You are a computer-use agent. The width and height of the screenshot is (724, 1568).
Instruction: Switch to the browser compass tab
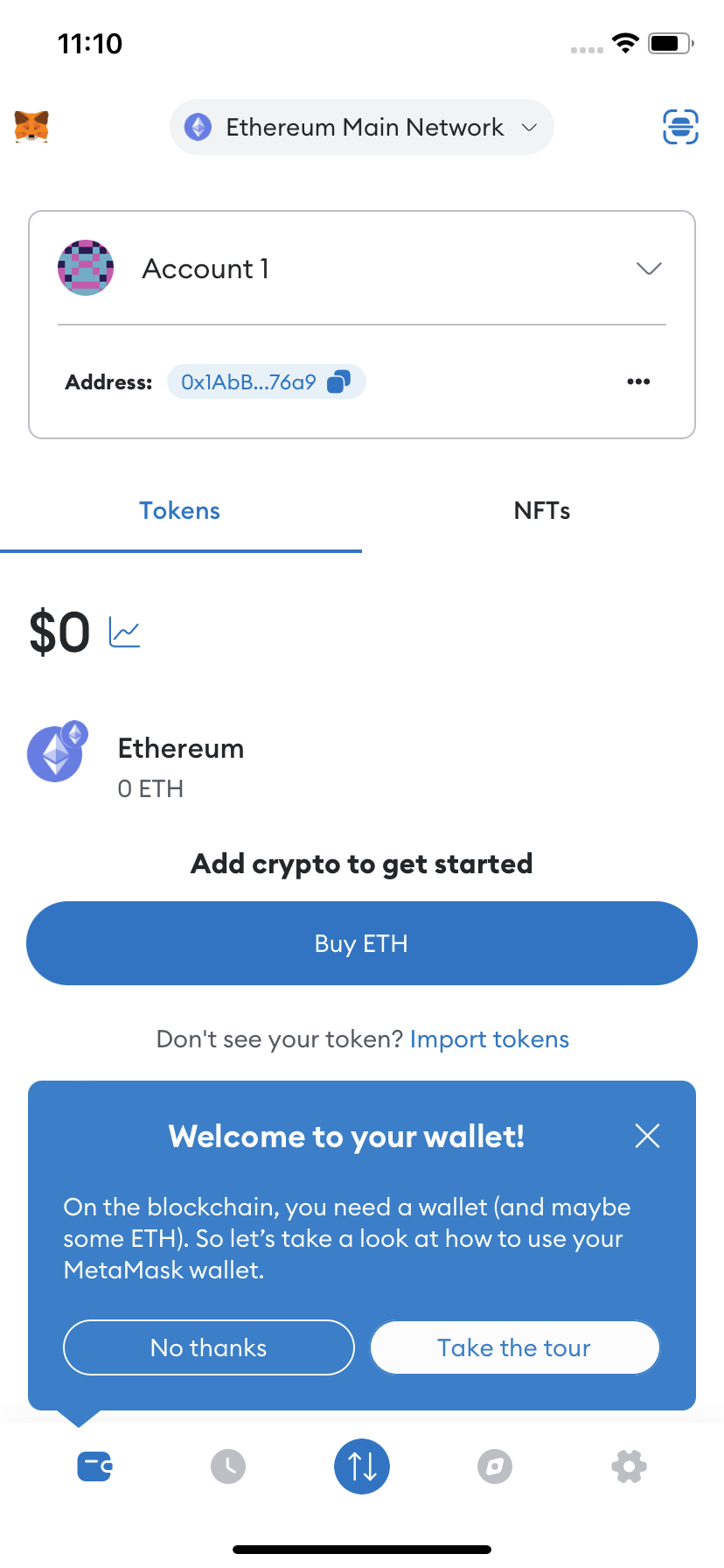(x=495, y=1466)
